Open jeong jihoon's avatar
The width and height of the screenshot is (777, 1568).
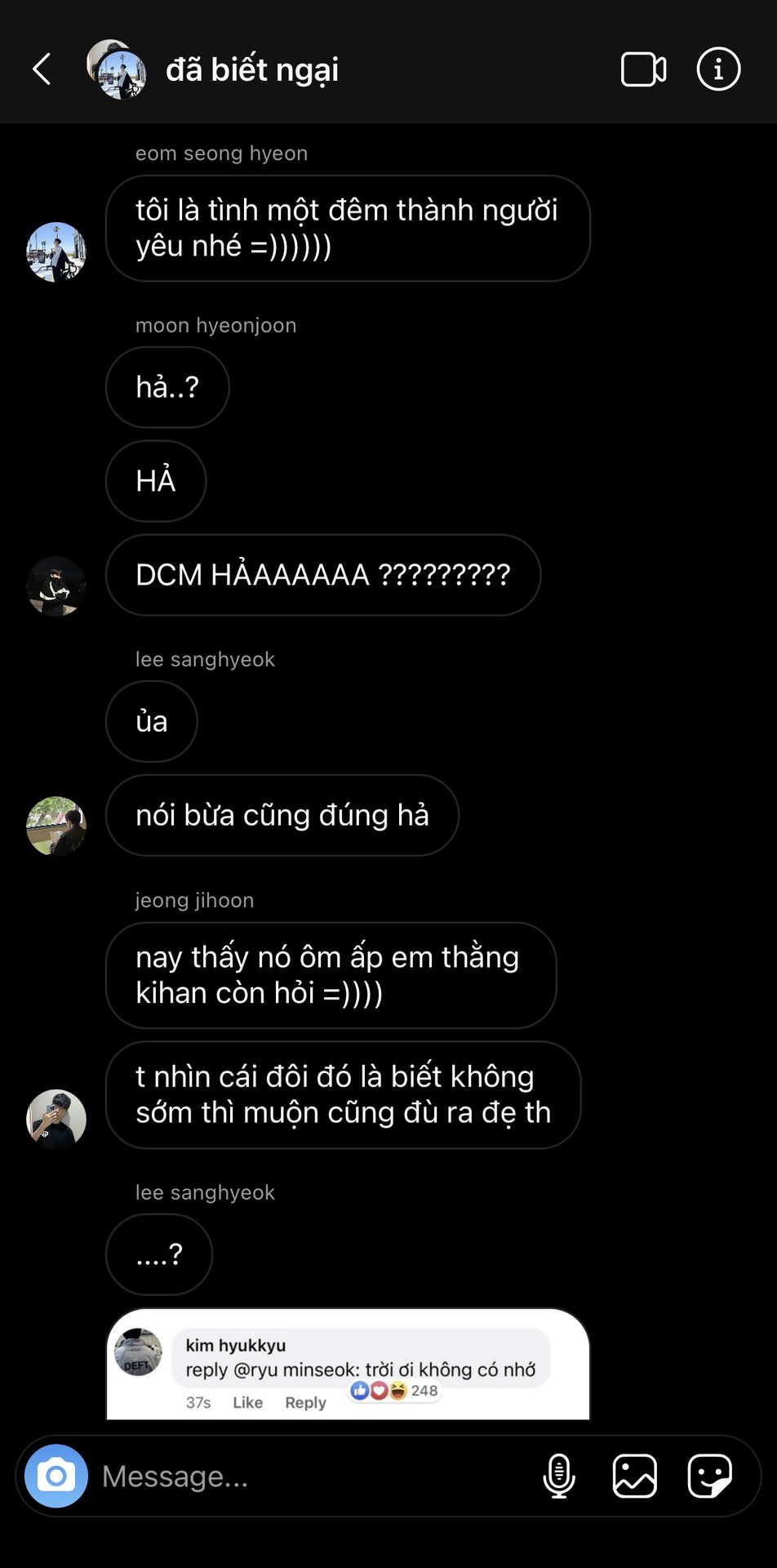tap(56, 1119)
